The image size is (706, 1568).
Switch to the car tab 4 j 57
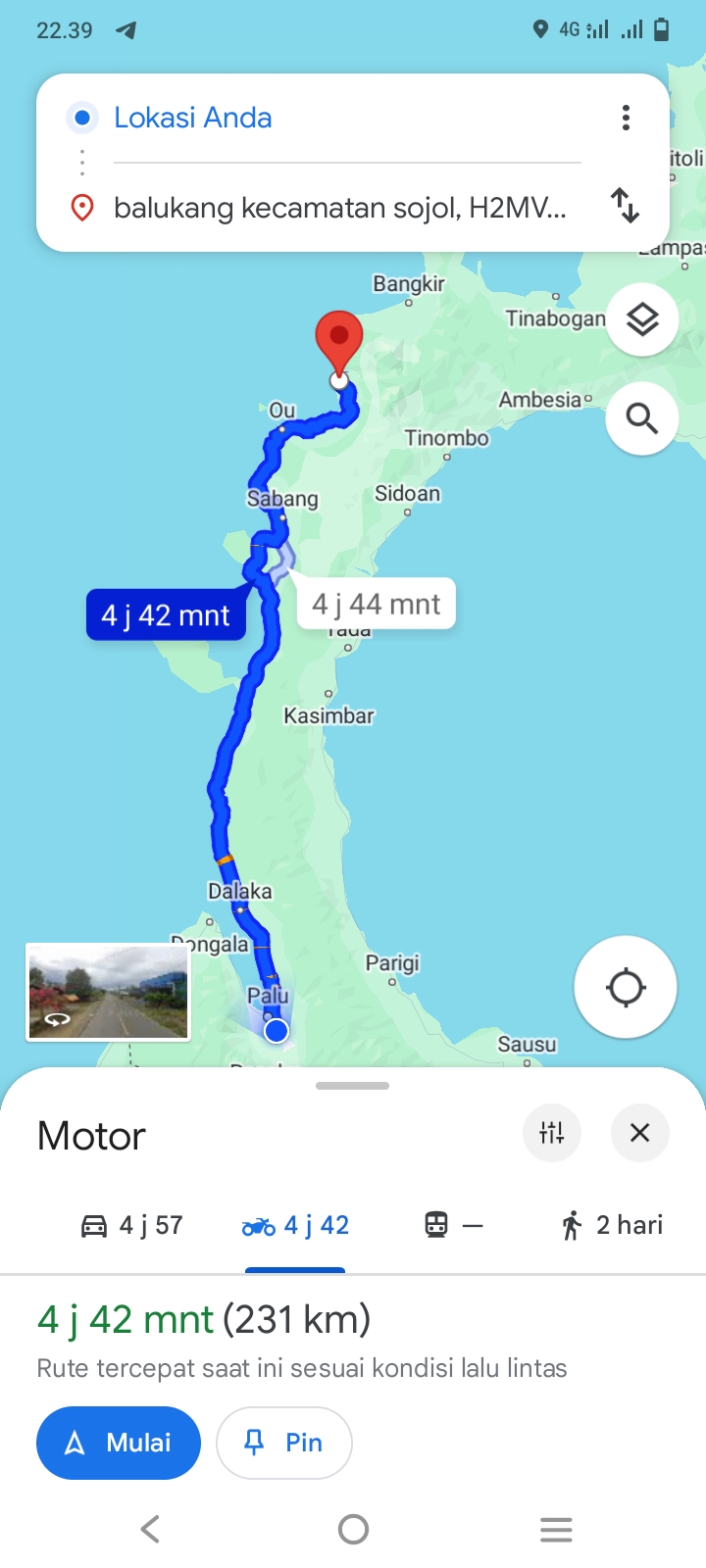[x=131, y=1225]
